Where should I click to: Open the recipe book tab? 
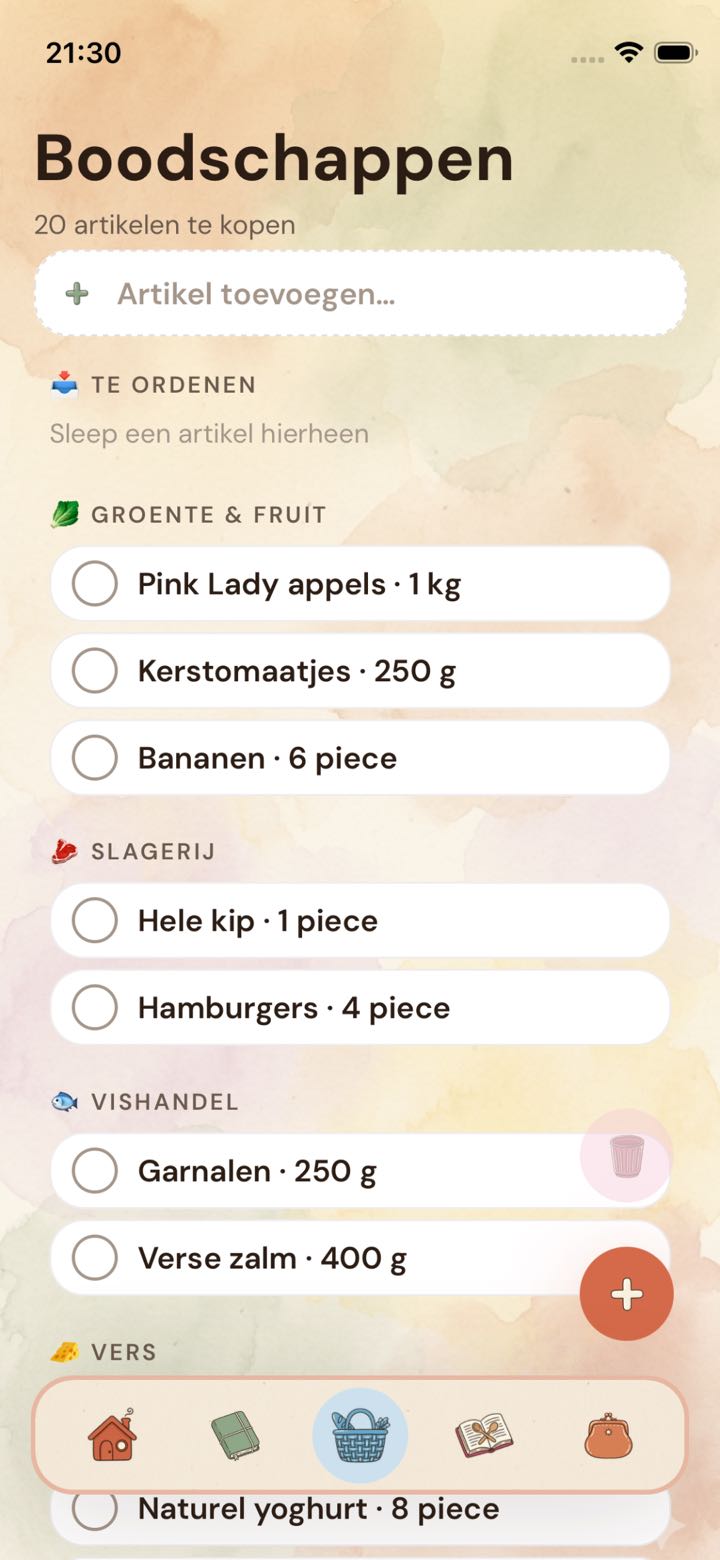(x=484, y=1436)
